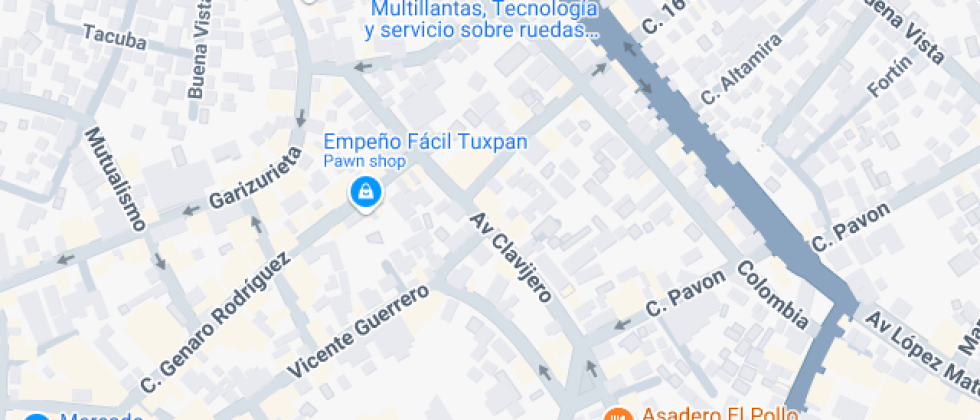Open the Asadero El Pollo restaurant marker

pyautogui.click(x=619, y=413)
